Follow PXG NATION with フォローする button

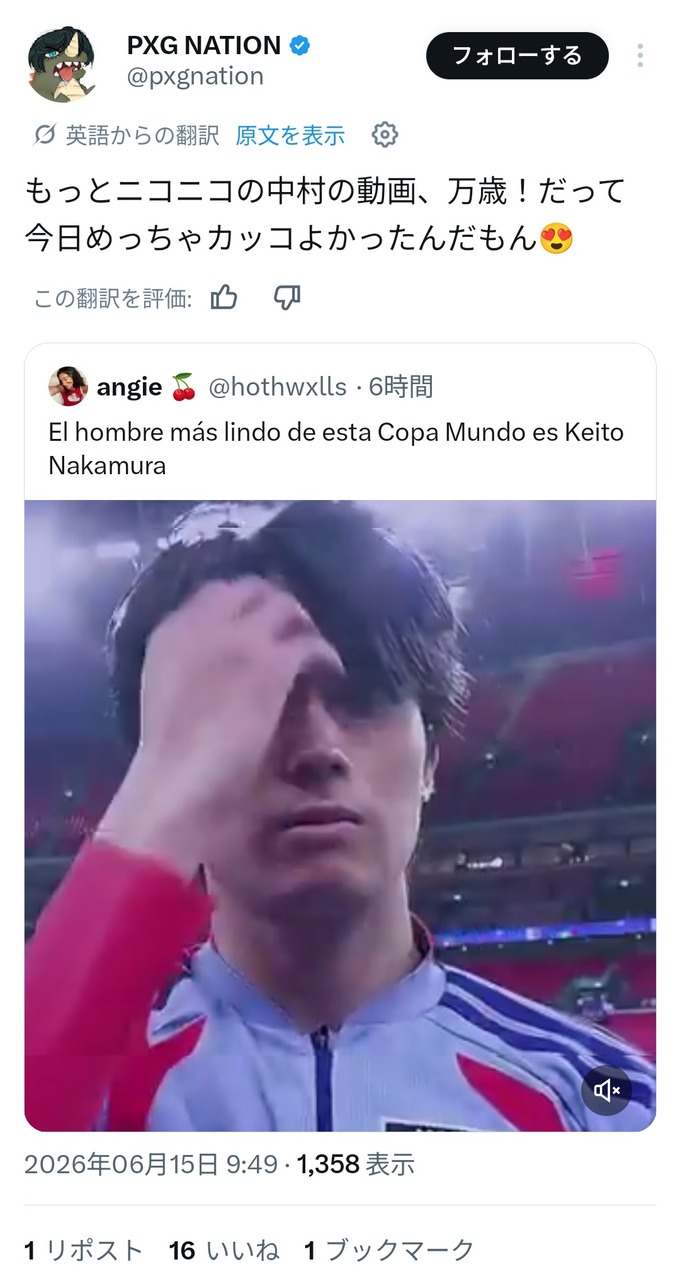click(x=517, y=56)
